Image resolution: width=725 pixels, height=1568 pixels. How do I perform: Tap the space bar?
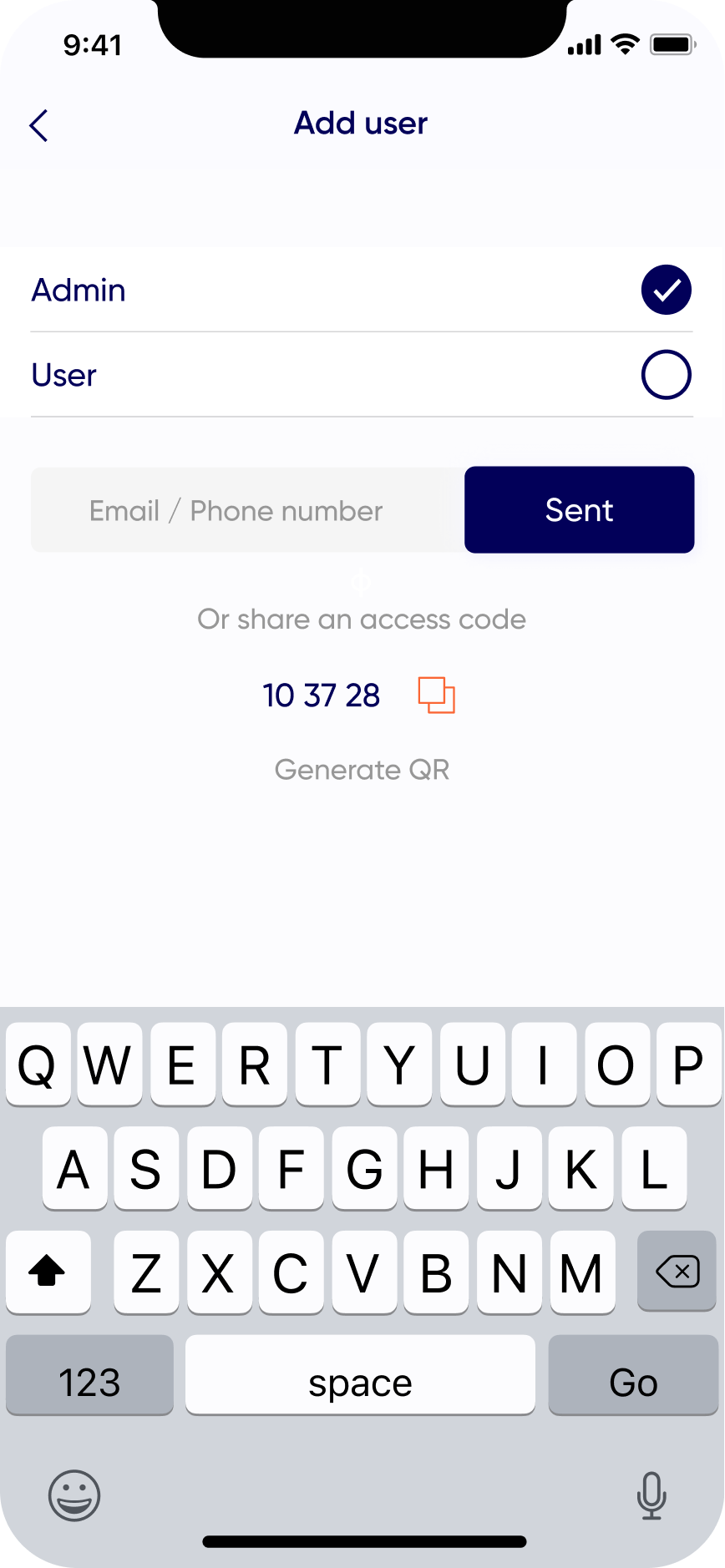pyautogui.click(x=360, y=1375)
